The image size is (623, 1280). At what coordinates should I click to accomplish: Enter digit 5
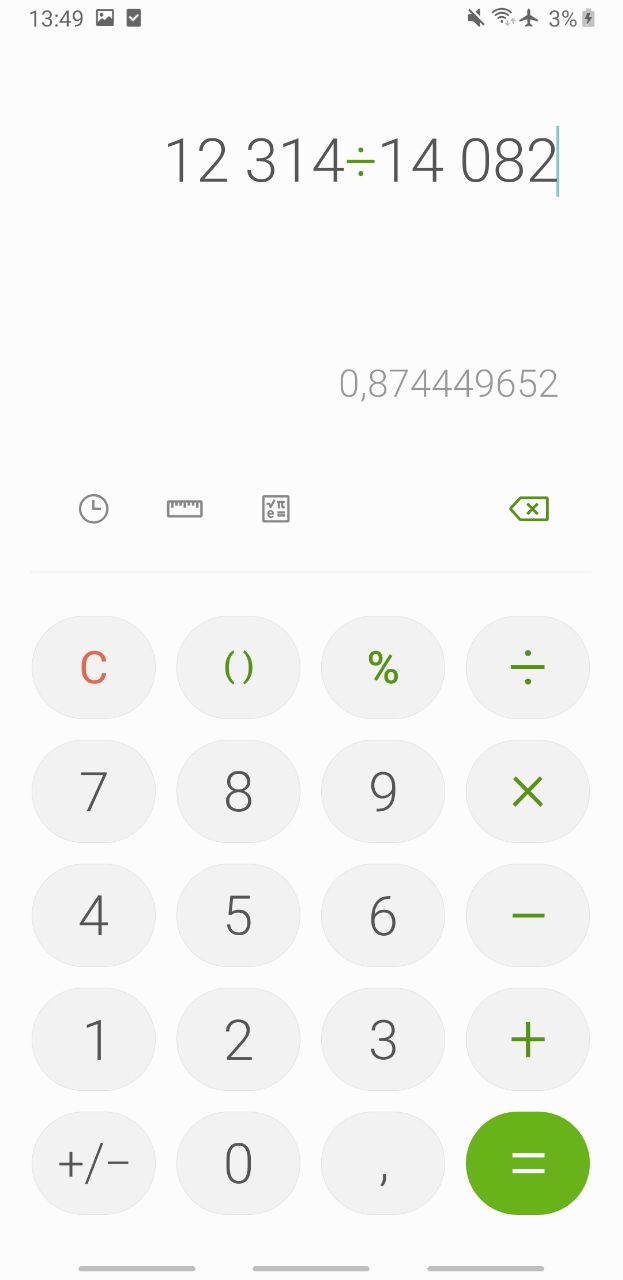[x=238, y=915]
